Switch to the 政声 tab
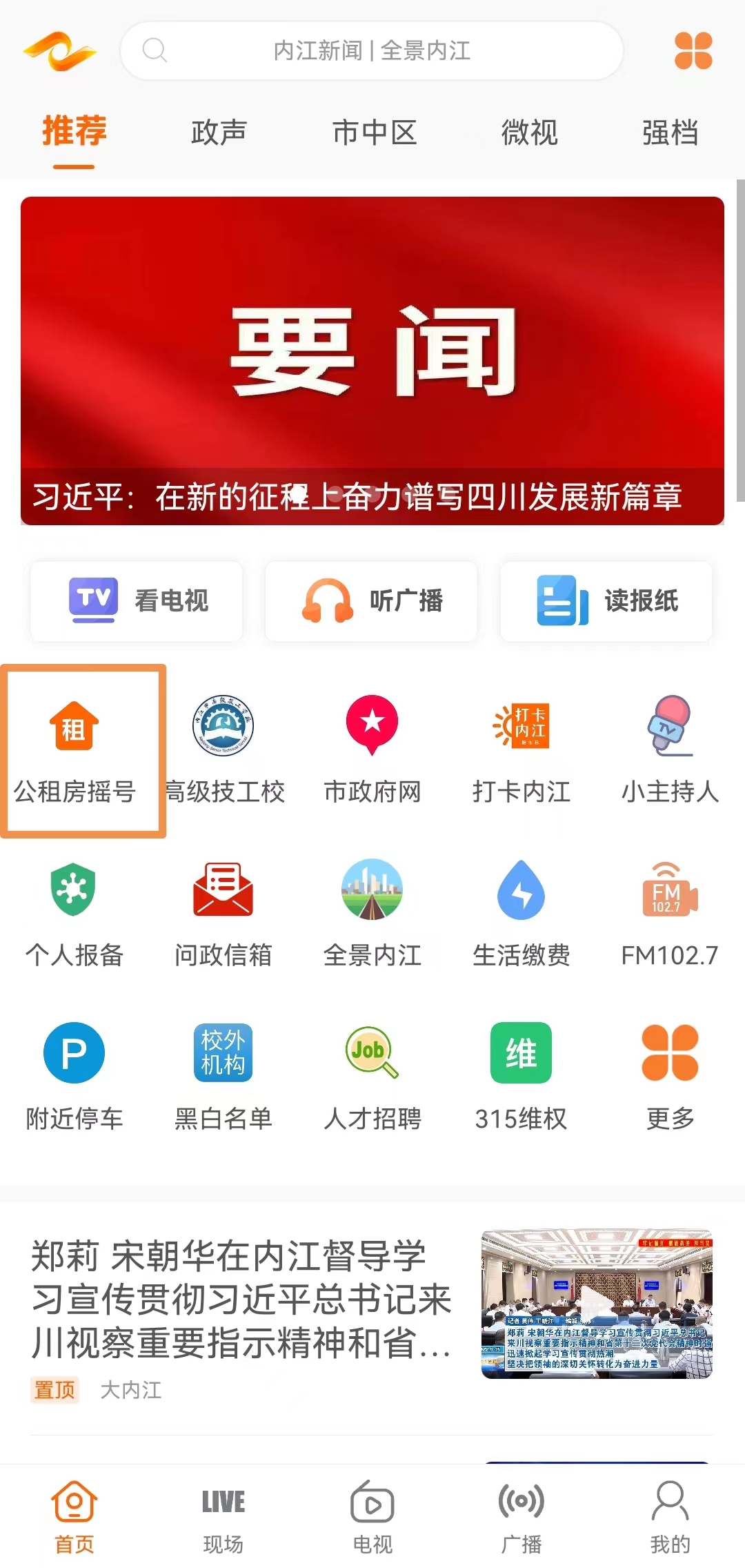This screenshot has width=745, height=1568. pos(219,133)
